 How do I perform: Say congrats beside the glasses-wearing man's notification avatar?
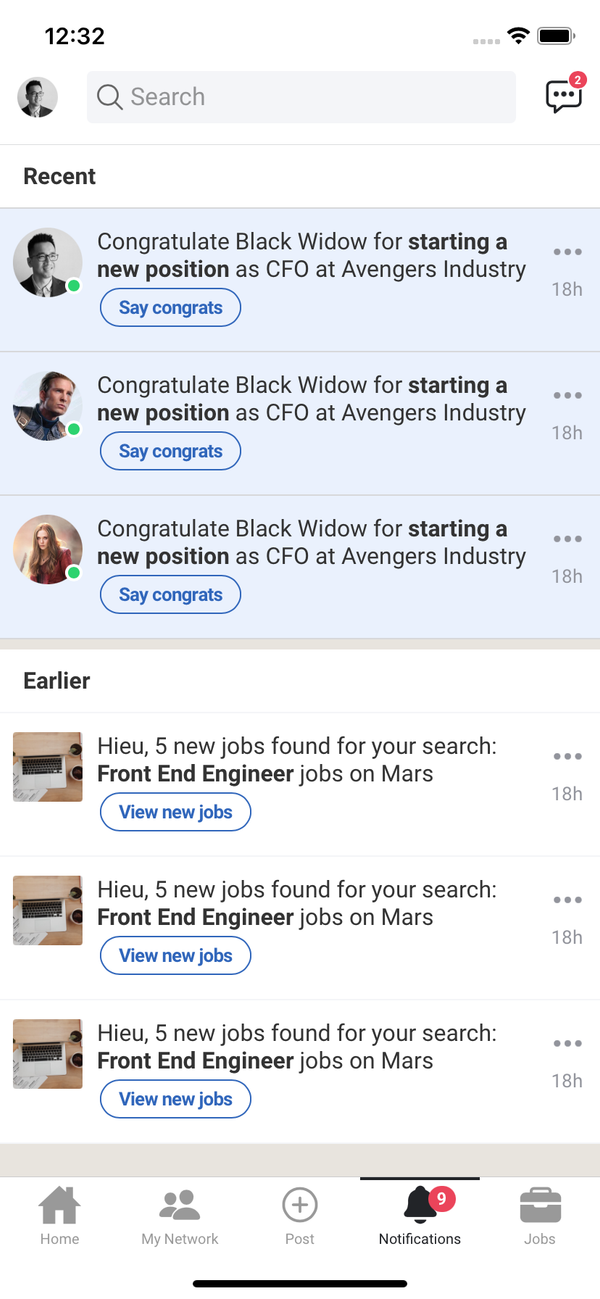(170, 308)
